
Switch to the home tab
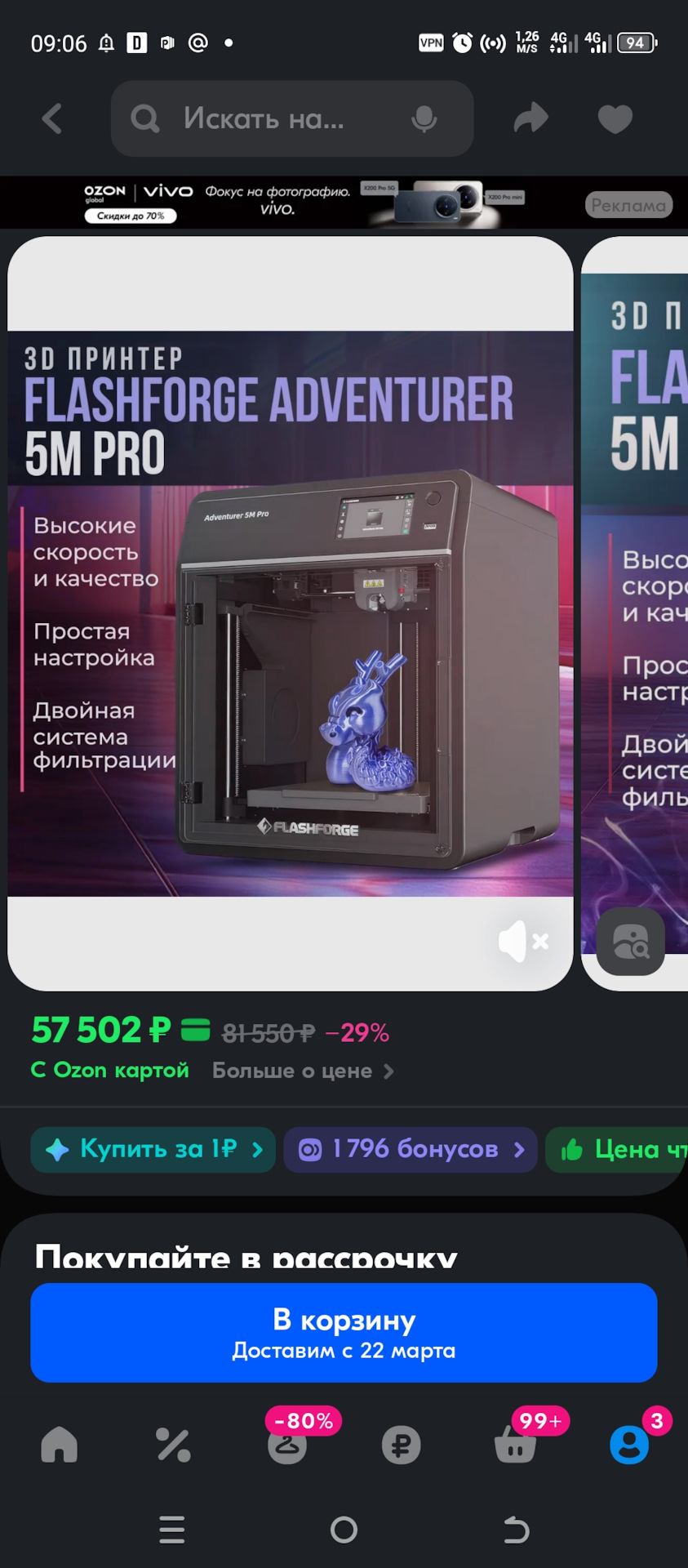(x=59, y=1445)
